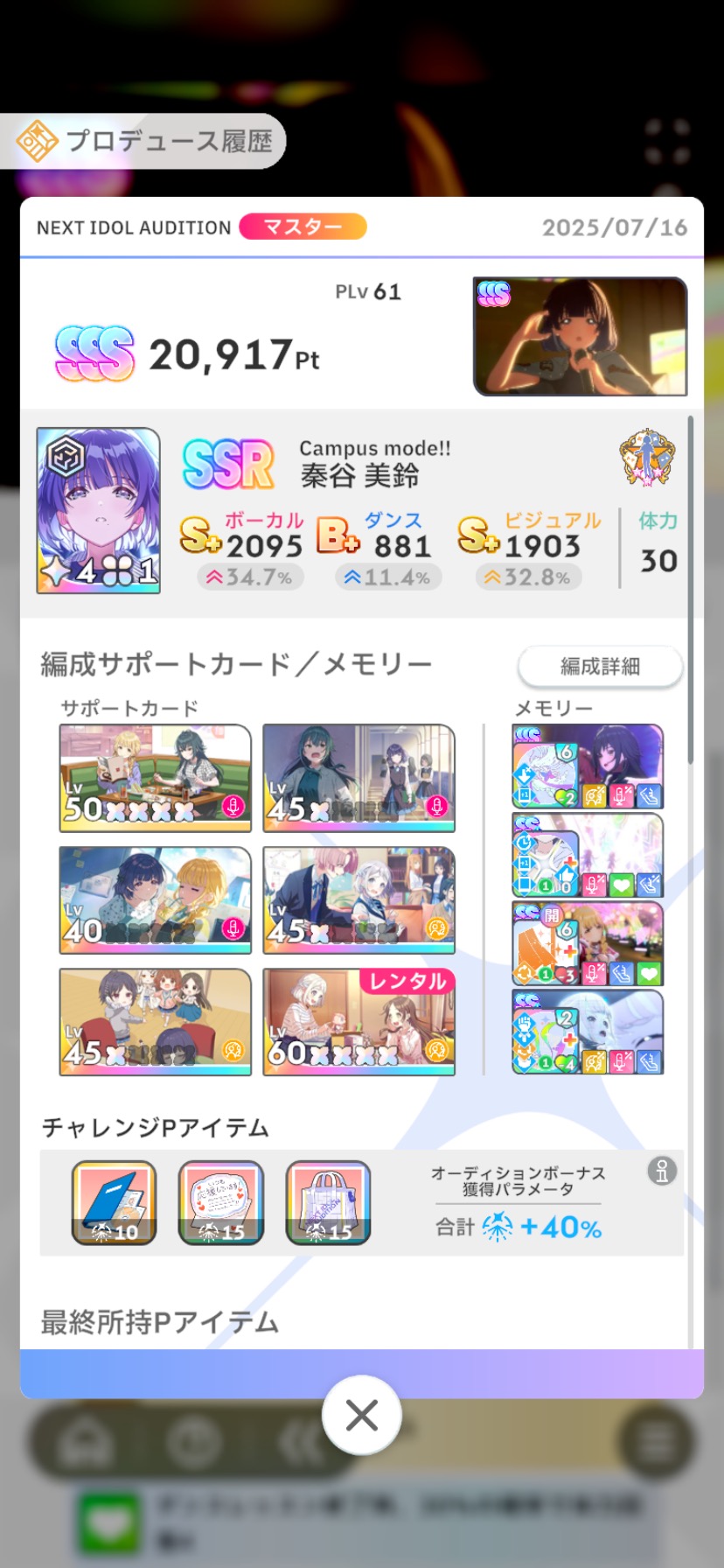Viewport: 724px width, 1568px height.
Task: Tap the letter challenge P-item
Action: click(x=221, y=1202)
